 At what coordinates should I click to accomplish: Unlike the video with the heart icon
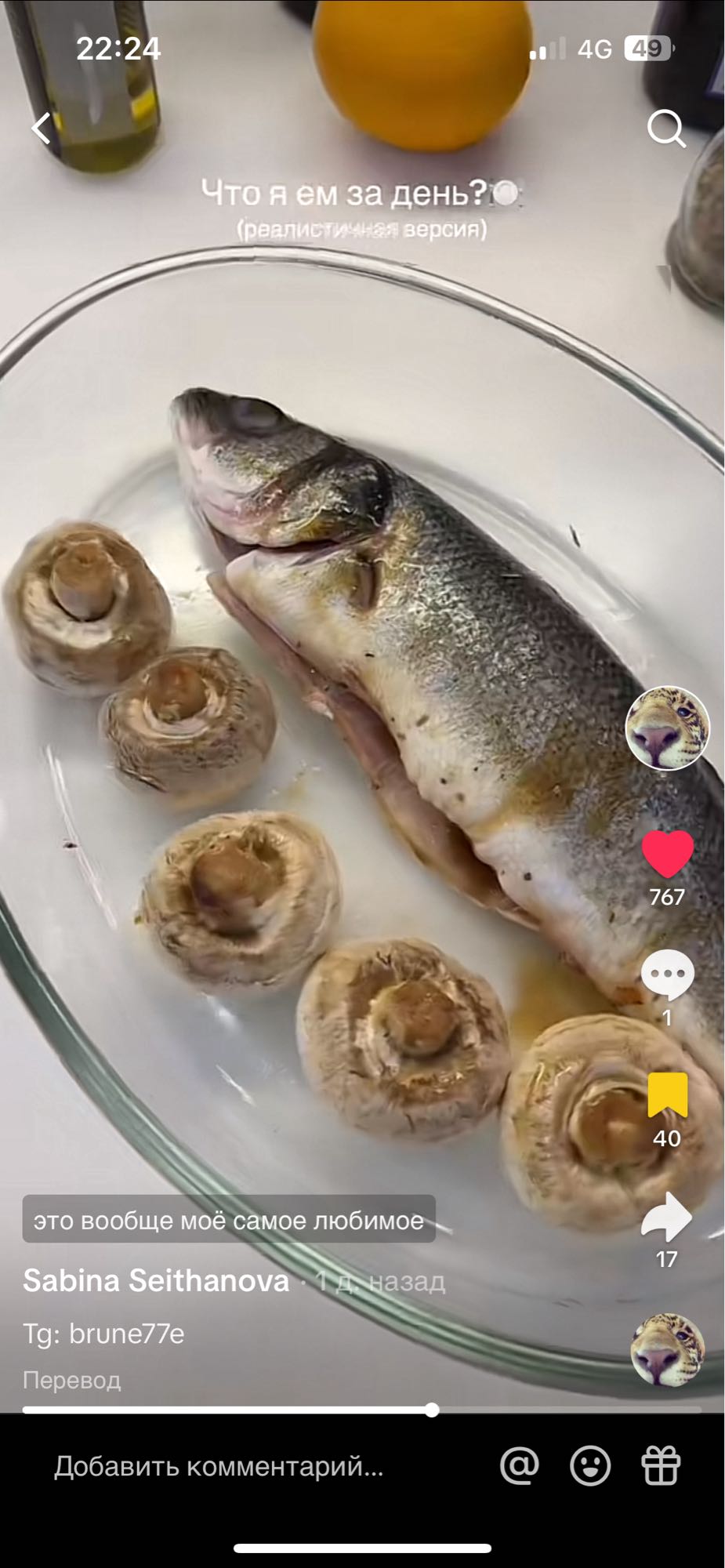point(667,854)
